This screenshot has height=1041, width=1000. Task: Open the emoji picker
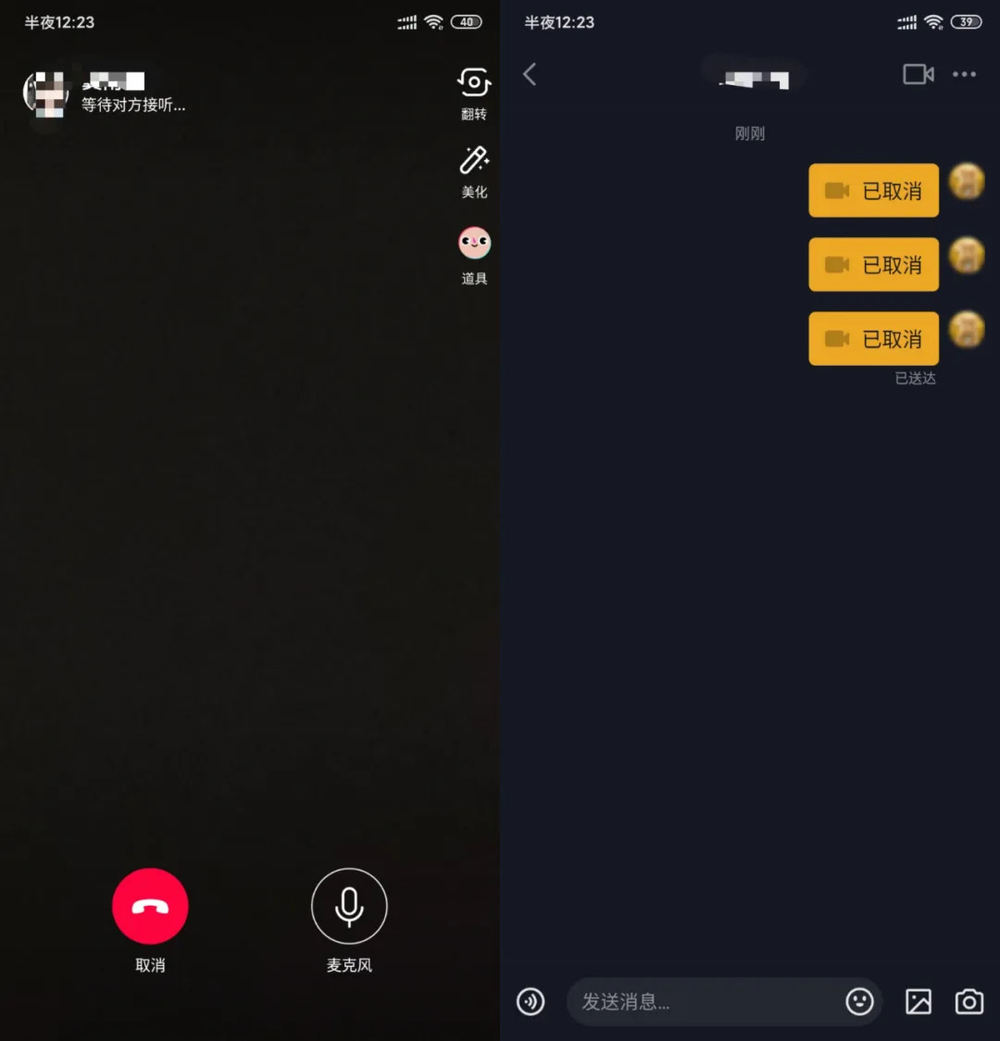tap(859, 1001)
